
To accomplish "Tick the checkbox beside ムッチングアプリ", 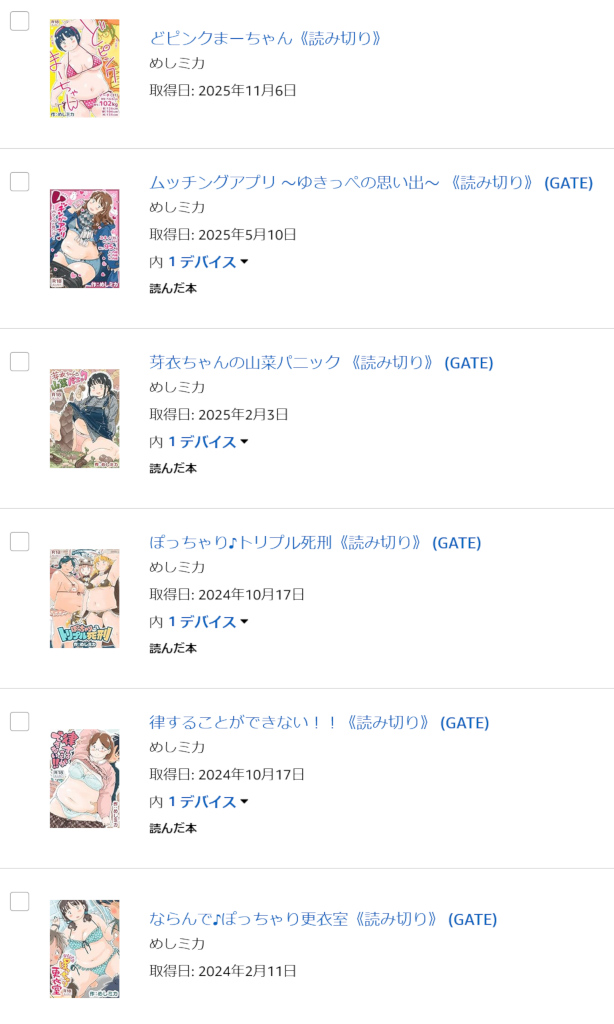I will tap(20, 181).
